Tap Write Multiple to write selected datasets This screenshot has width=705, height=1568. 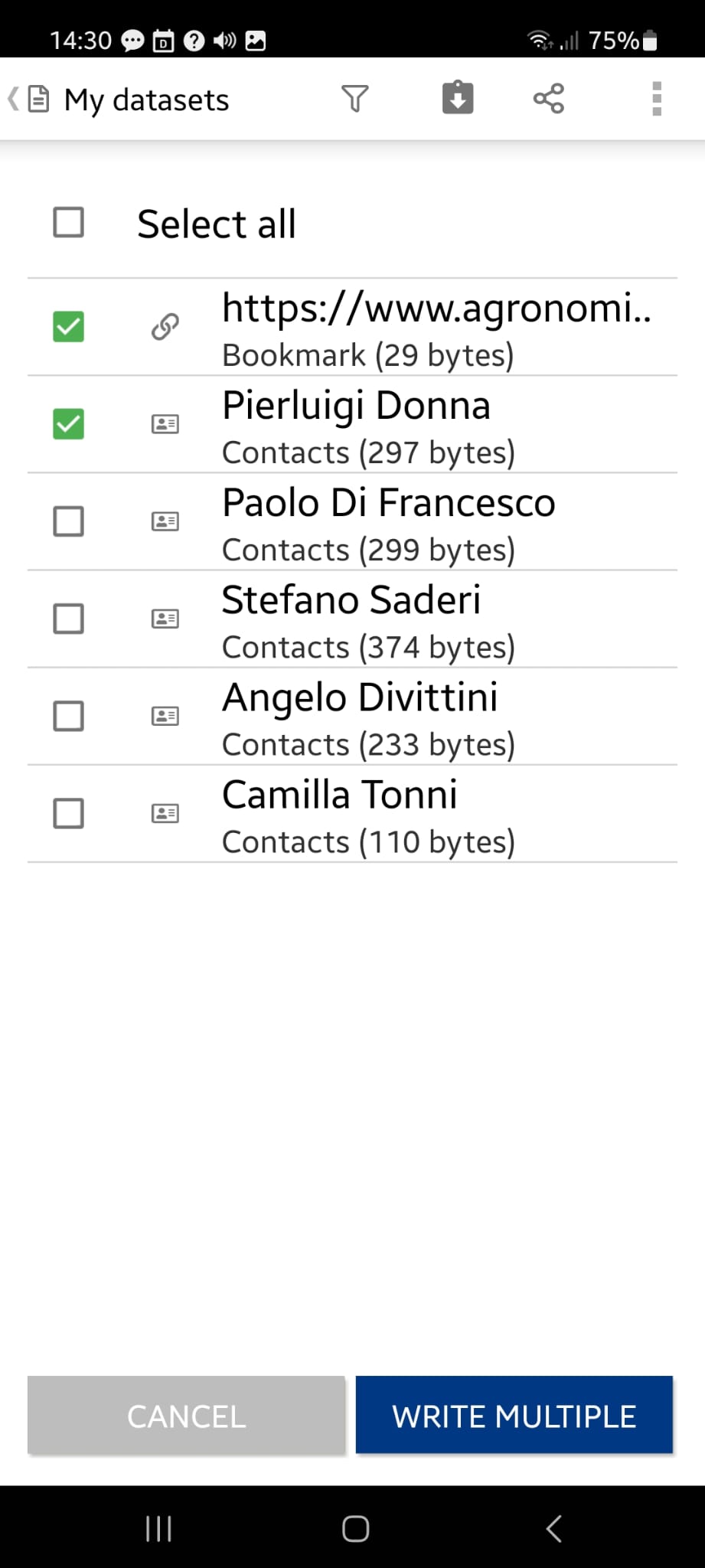coord(514,1416)
